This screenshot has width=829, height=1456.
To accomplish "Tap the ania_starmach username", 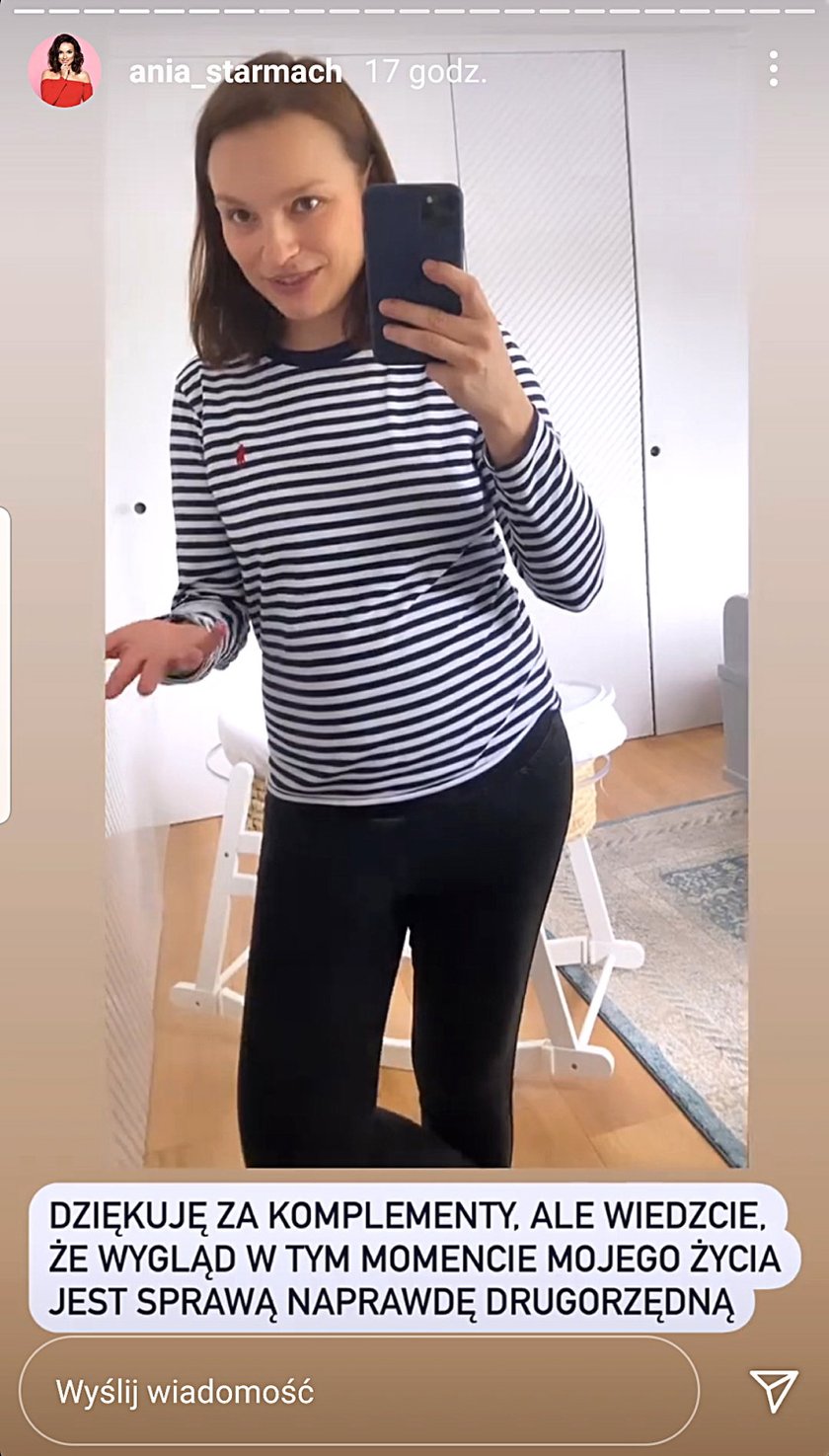I will 235,71.
